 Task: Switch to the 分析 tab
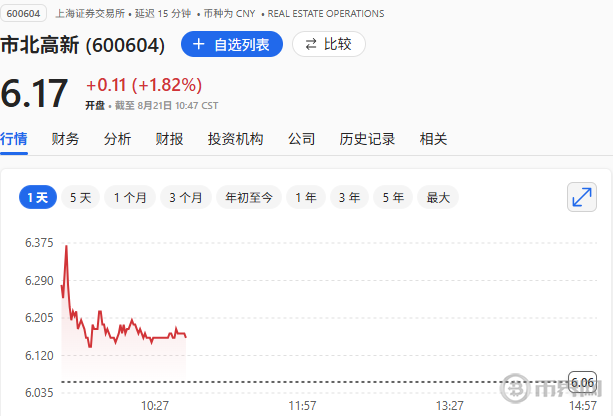(x=117, y=139)
